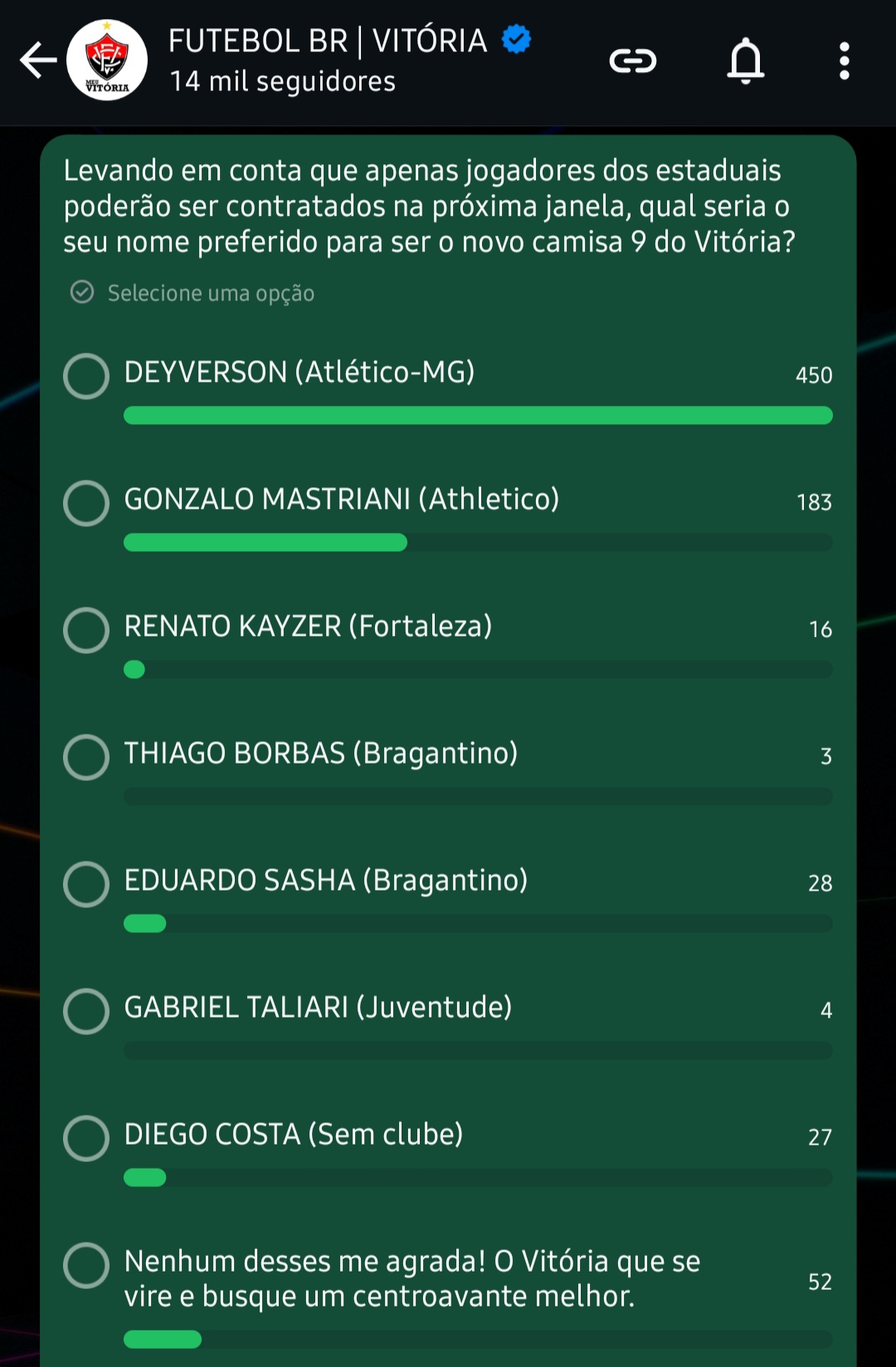
Task: Go back using the top arrow
Action: (38, 61)
